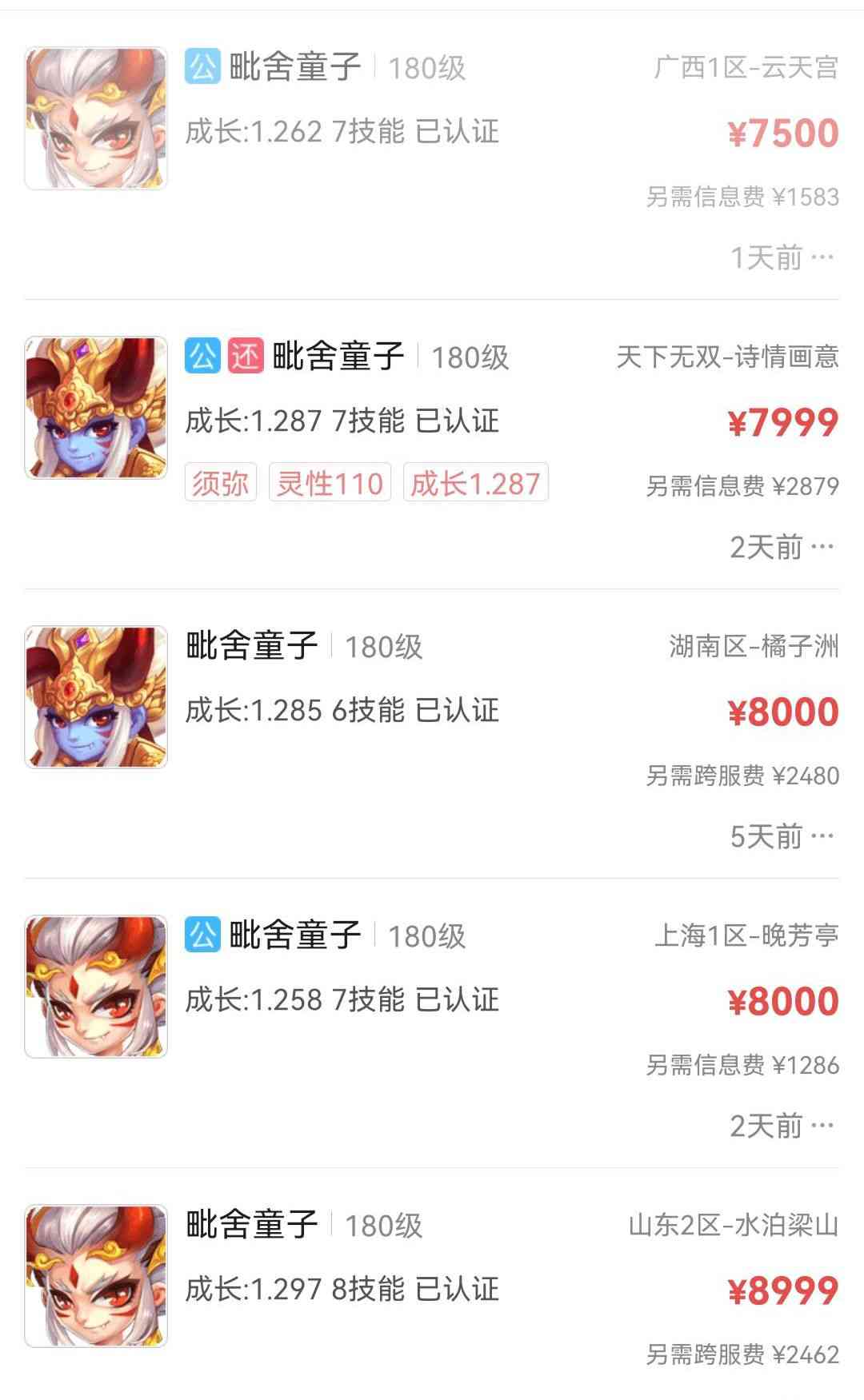This screenshot has height=1400, width=864.
Task: Open the ¥8999 listing from 山东2区-水泊梁山
Action: click(x=432, y=1287)
